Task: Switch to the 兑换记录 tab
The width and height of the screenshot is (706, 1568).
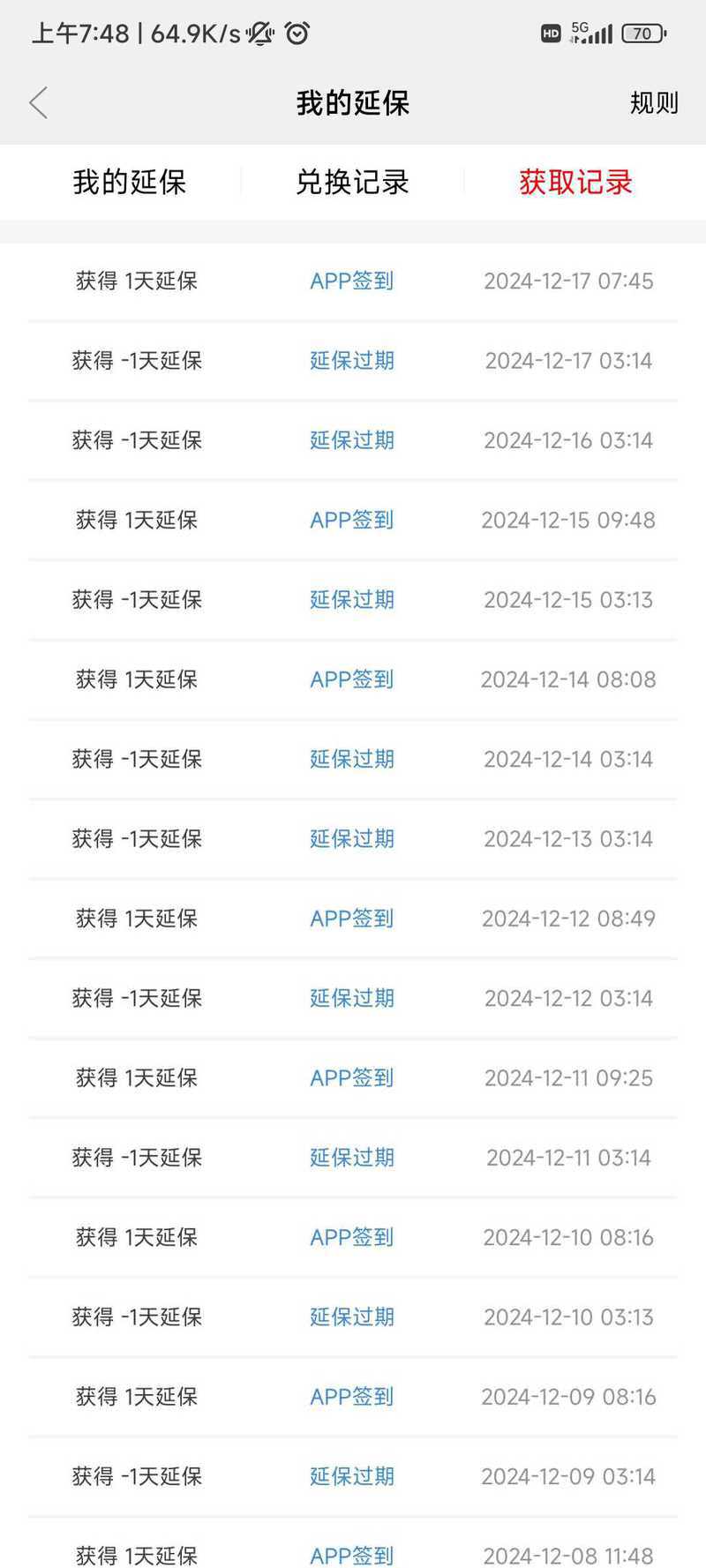Action: tap(352, 183)
